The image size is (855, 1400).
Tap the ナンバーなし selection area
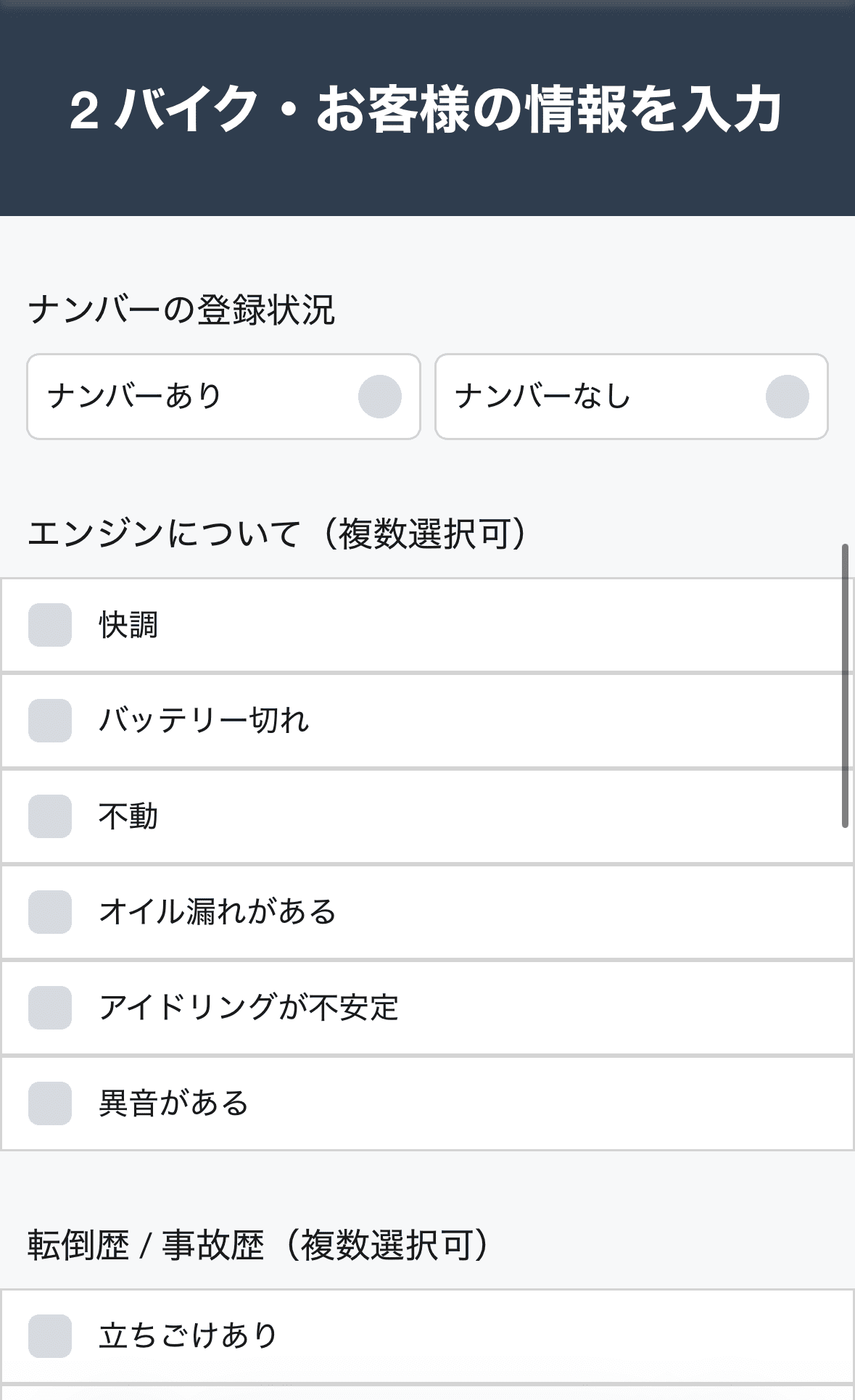(631, 396)
